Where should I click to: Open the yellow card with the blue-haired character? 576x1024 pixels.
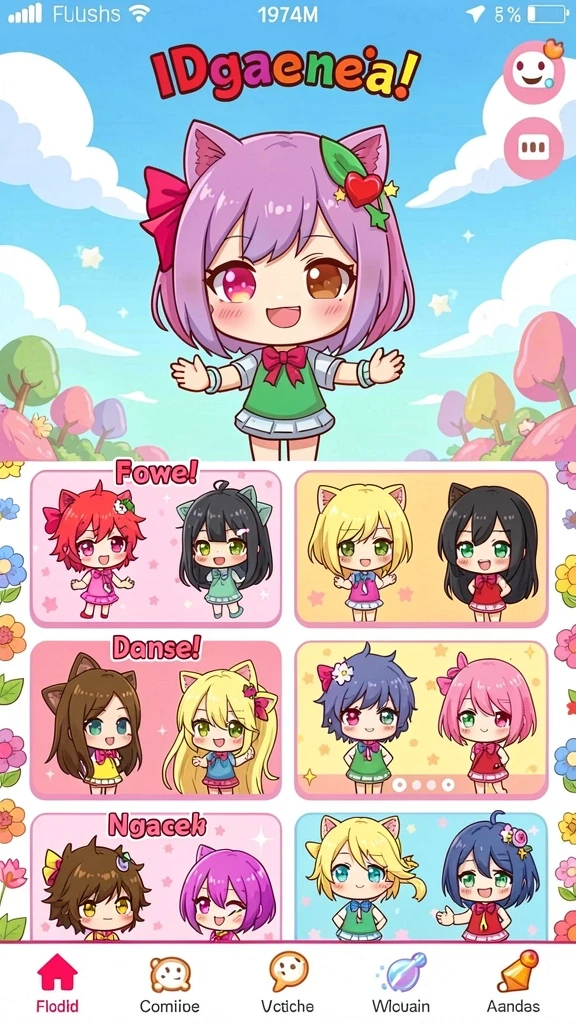(x=421, y=720)
